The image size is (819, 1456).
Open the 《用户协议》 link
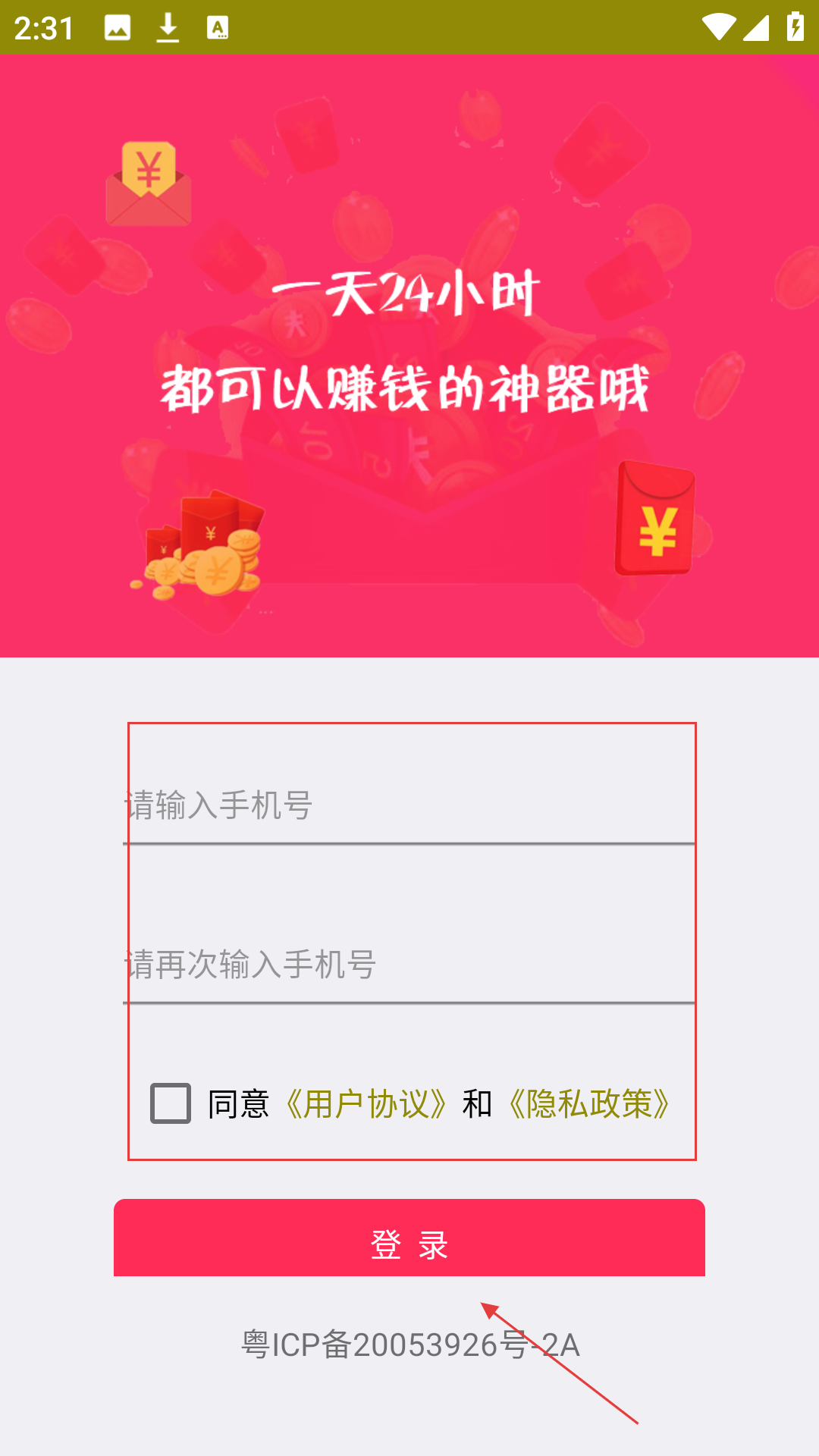(366, 1104)
